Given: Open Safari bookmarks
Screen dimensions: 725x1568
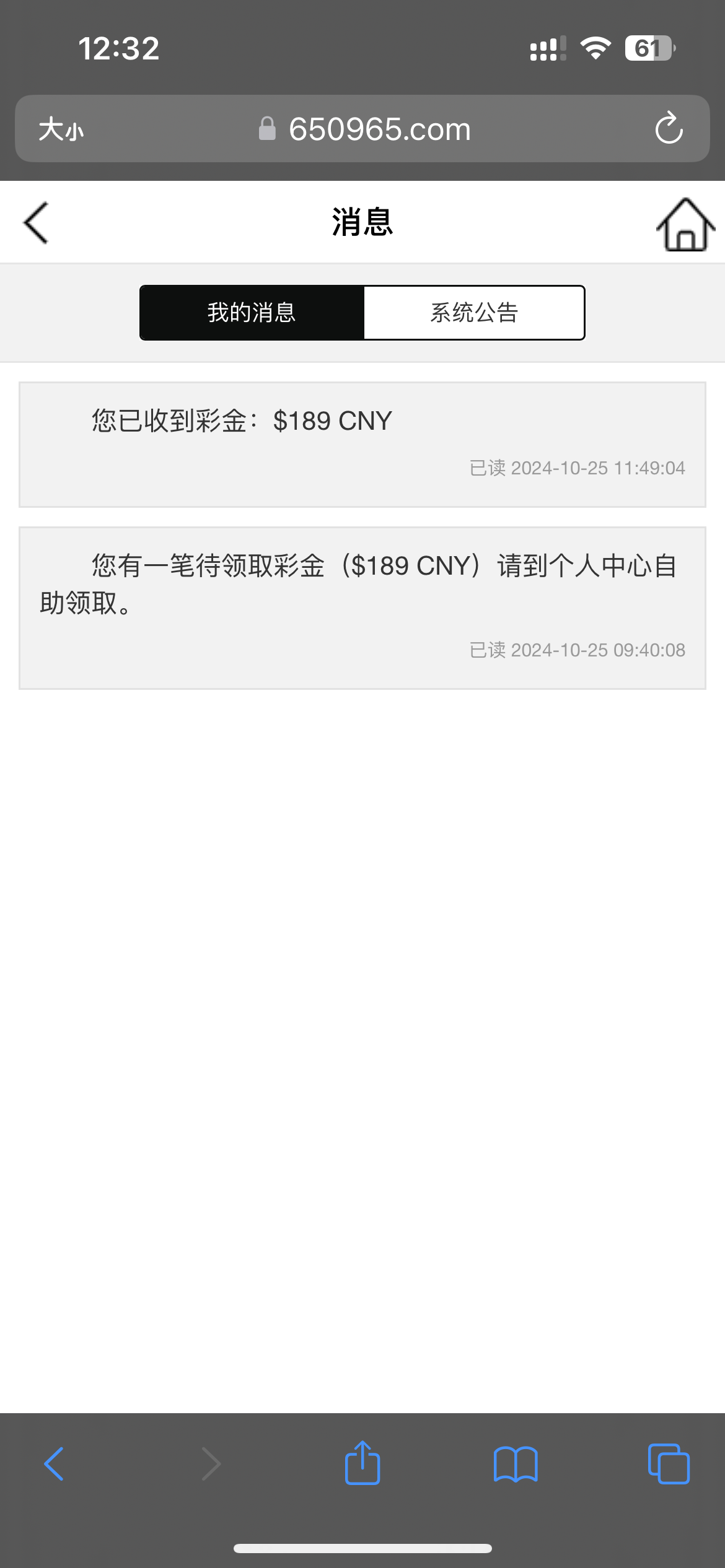Looking at the screenshot, I should pos(516,1464).
